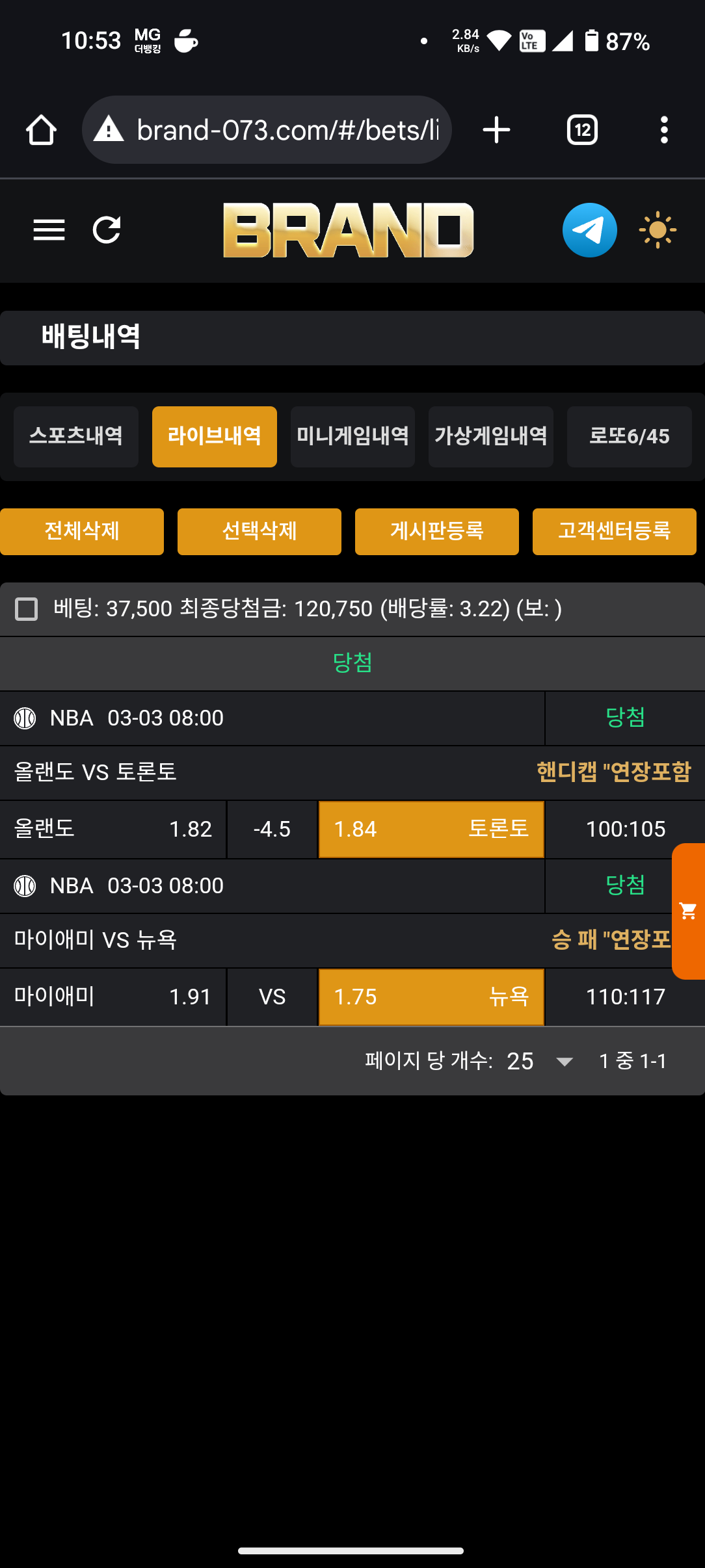705x1568 pixels.
Task: Toggle the light mode sun icon
Action: point(658,230)
